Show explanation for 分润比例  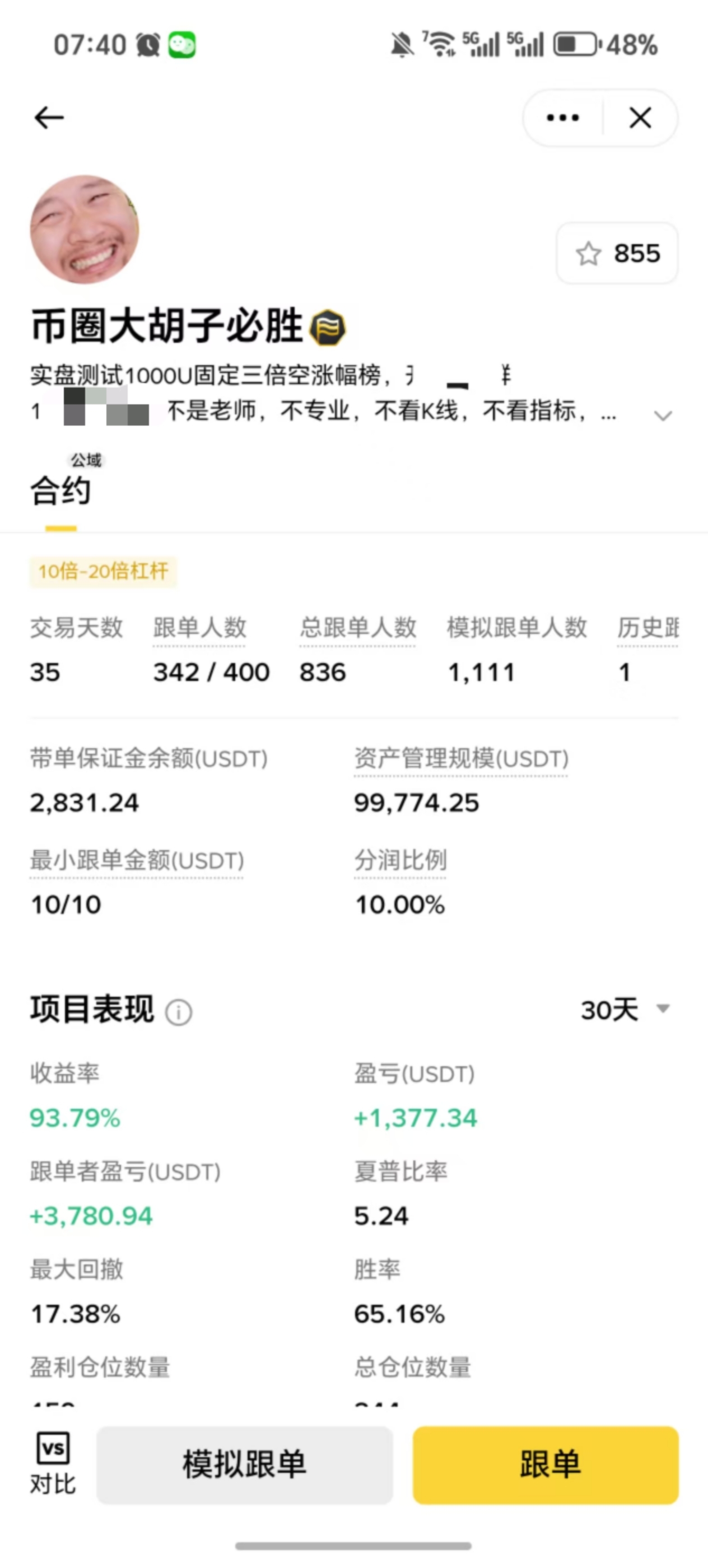point(400,861)
